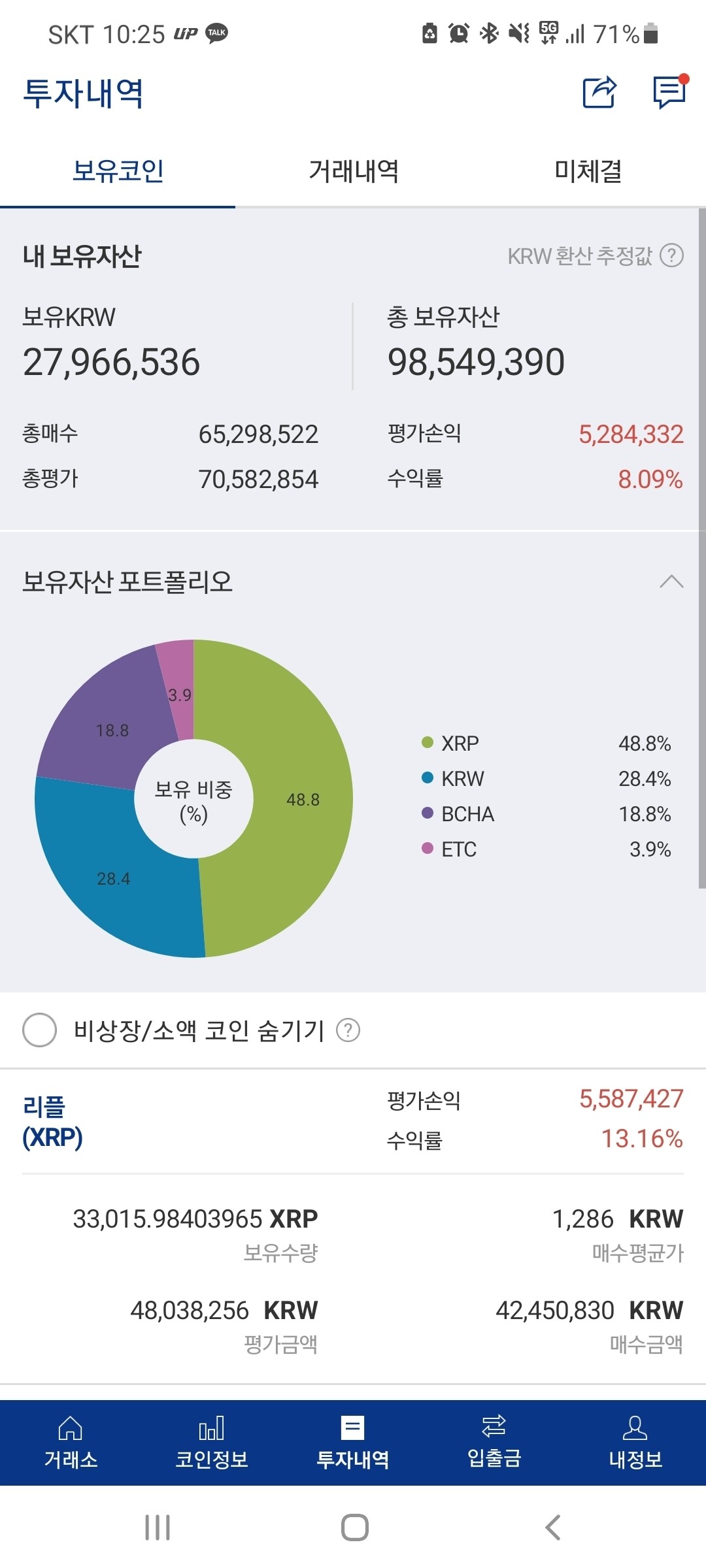Switch to the 거래내역 tab
This screenshot has height=1568, width=706.
(x=353, y=171)
